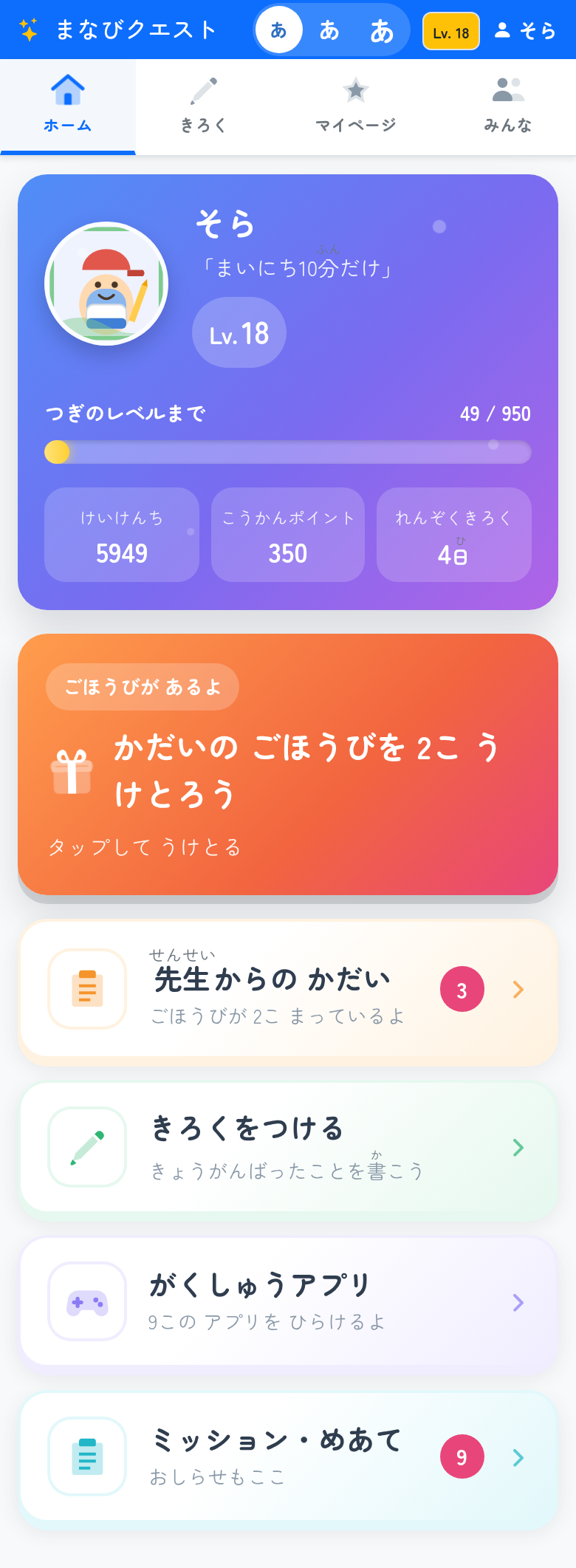Viewport: 576px width, 1568px height.
Task: Open the Lv. 18 badge in header
Action: click(x=451, y=31)
